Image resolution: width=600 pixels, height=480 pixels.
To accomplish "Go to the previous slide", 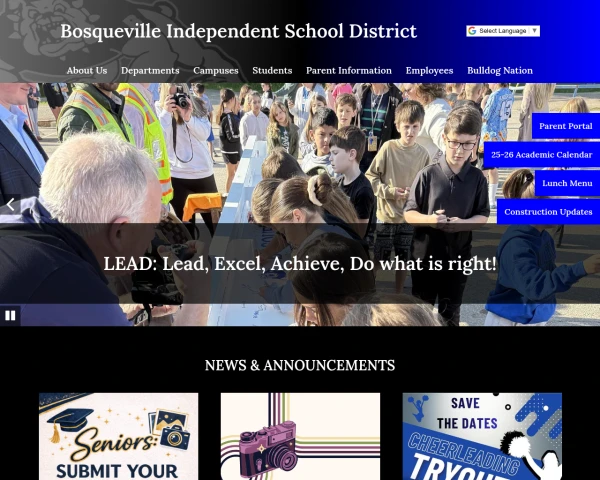I will click(x=11, y=204).
